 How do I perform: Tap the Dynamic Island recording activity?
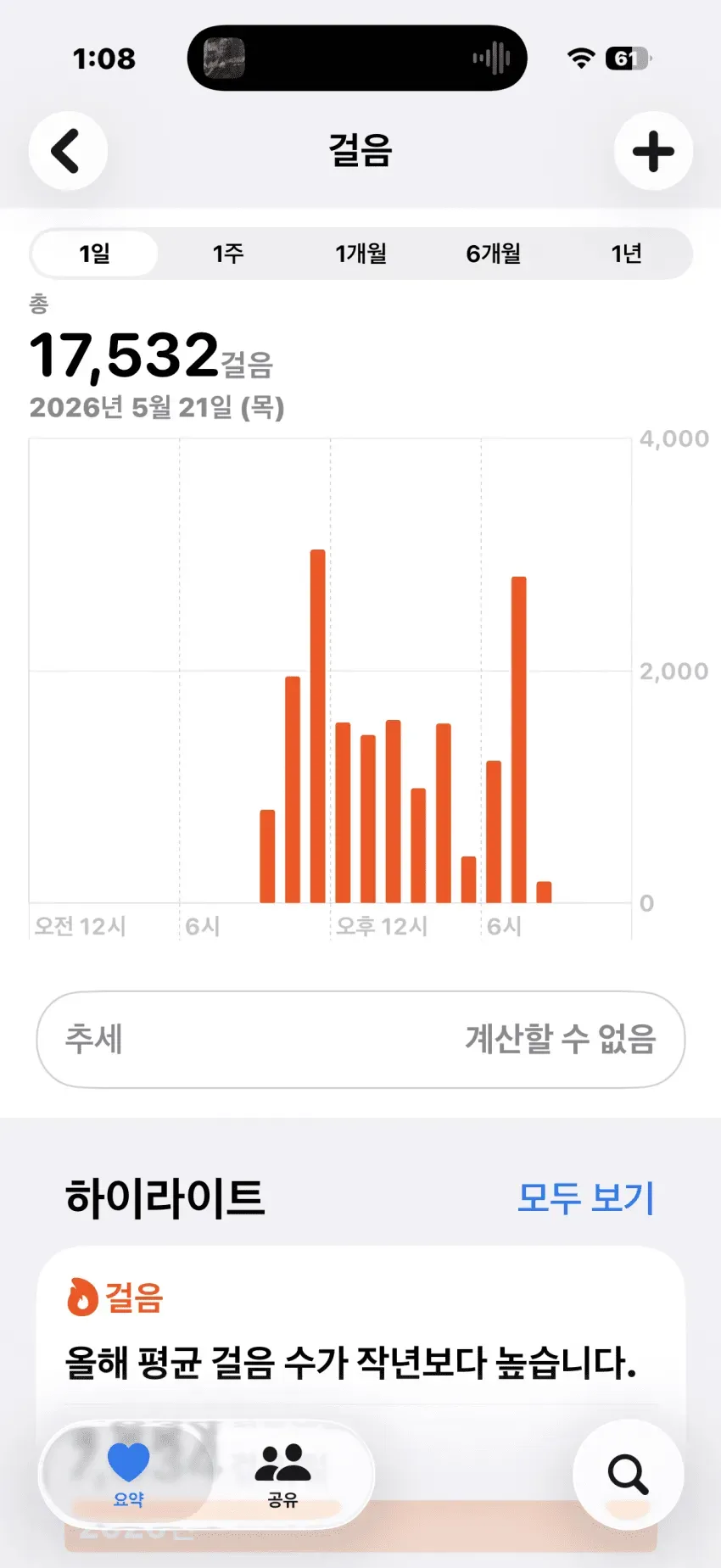pos(357,58)
